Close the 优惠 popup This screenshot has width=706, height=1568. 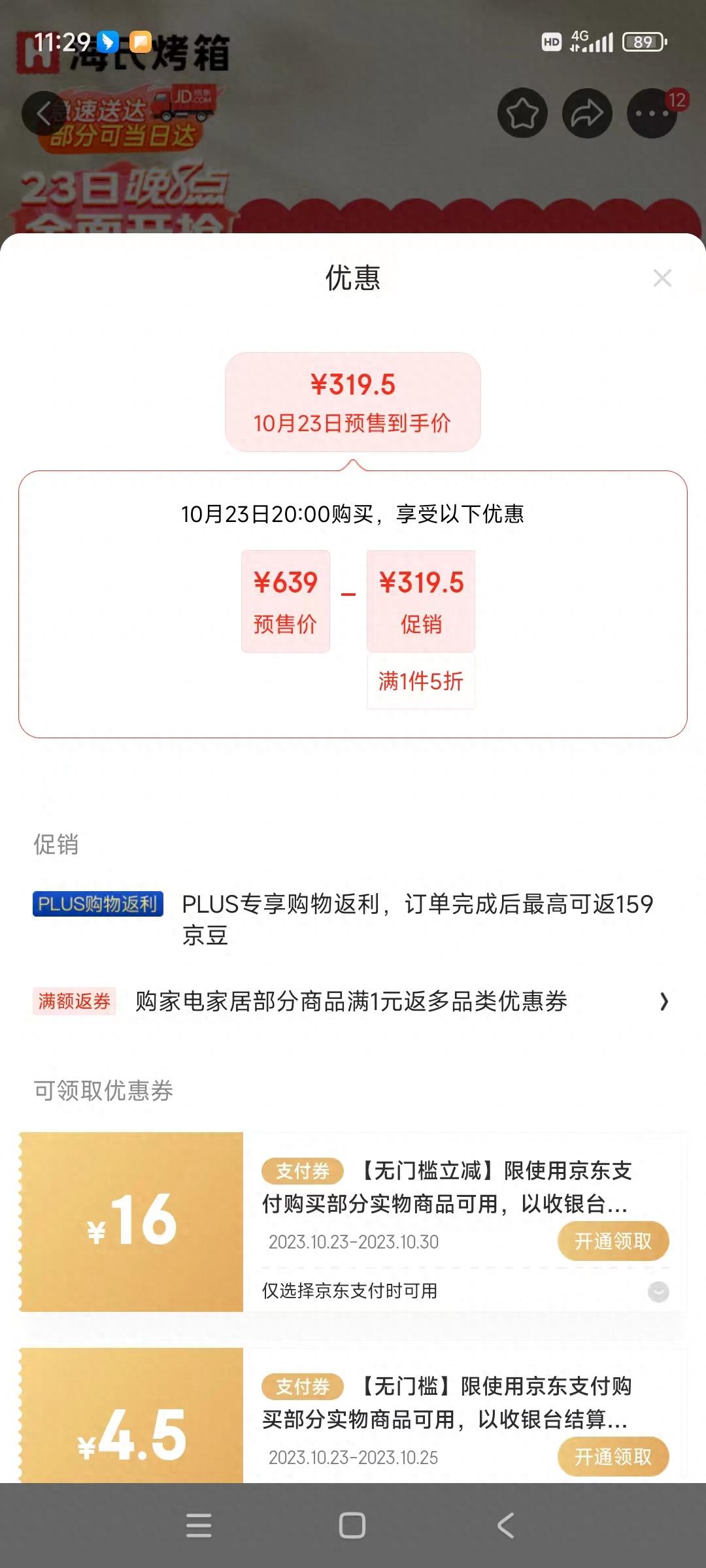pyautogui.click(x=662, y=278)
